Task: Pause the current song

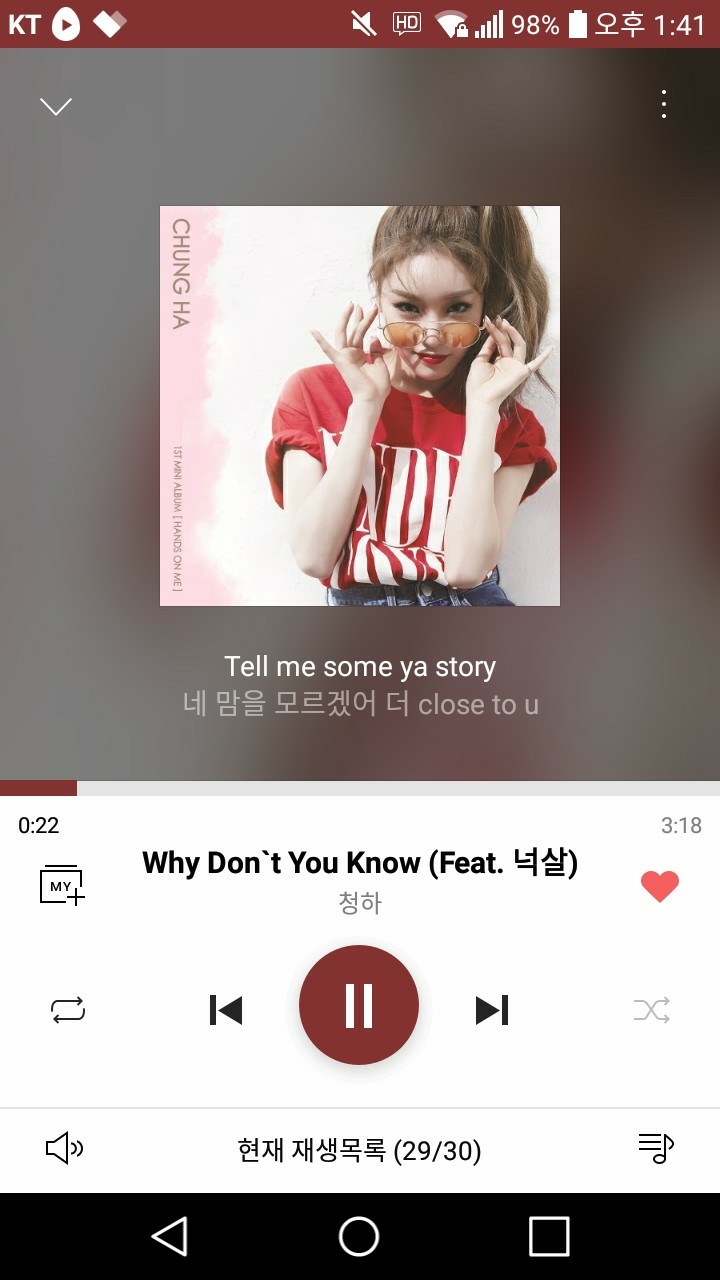Action: (359, 1005)
